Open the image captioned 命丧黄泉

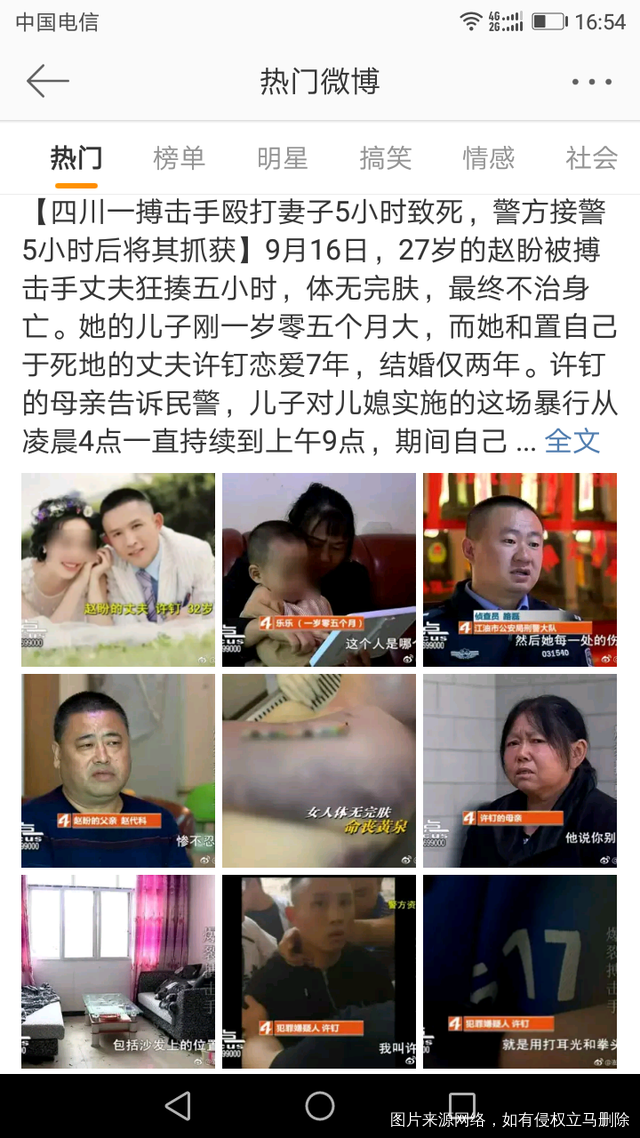click(319, 770)
